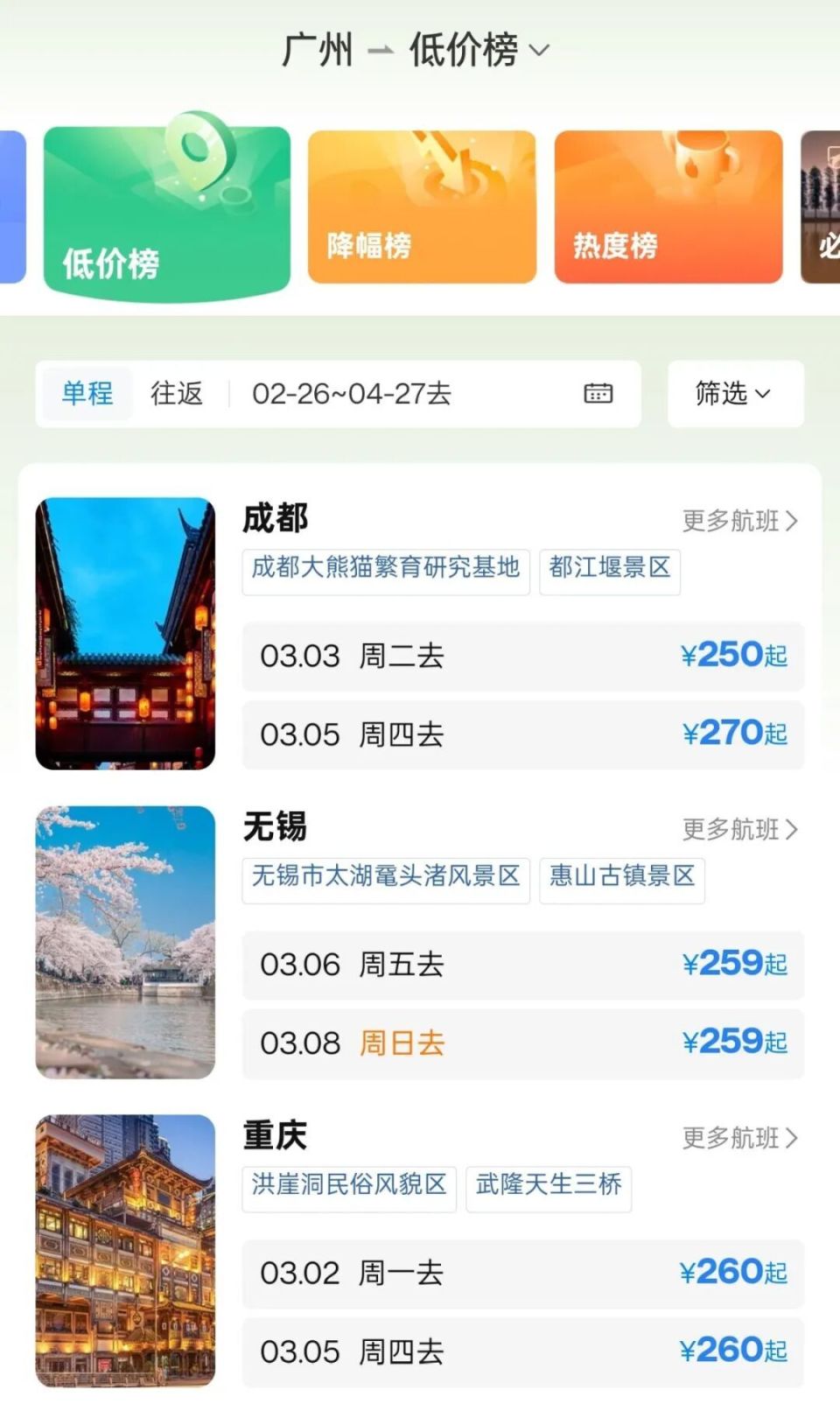This screenshot has width=840, height=1404.
Task: Change the 02-26~04-27去 date range
Action: pyautogui.click(x=348, y=394)
